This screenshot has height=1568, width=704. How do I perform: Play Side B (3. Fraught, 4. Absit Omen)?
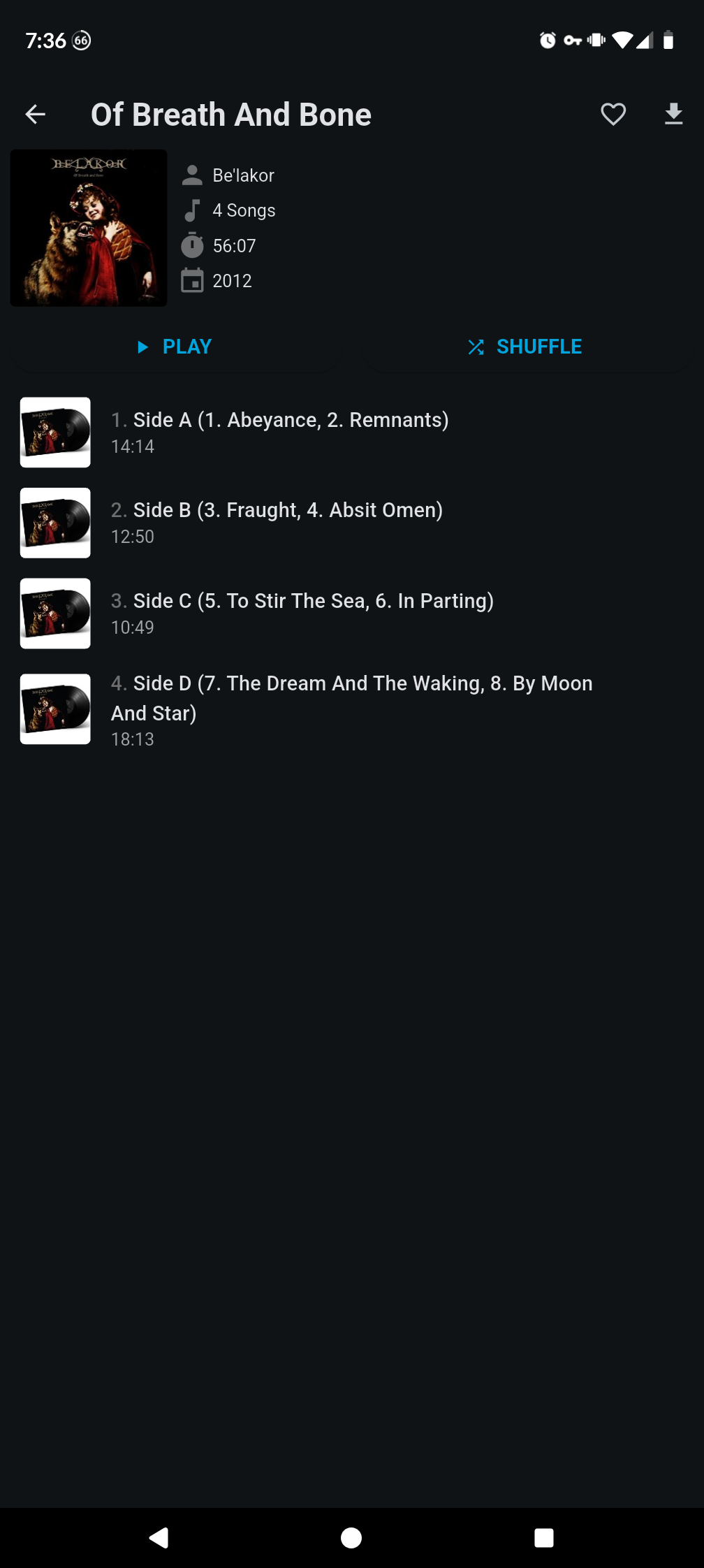(288, 523)
